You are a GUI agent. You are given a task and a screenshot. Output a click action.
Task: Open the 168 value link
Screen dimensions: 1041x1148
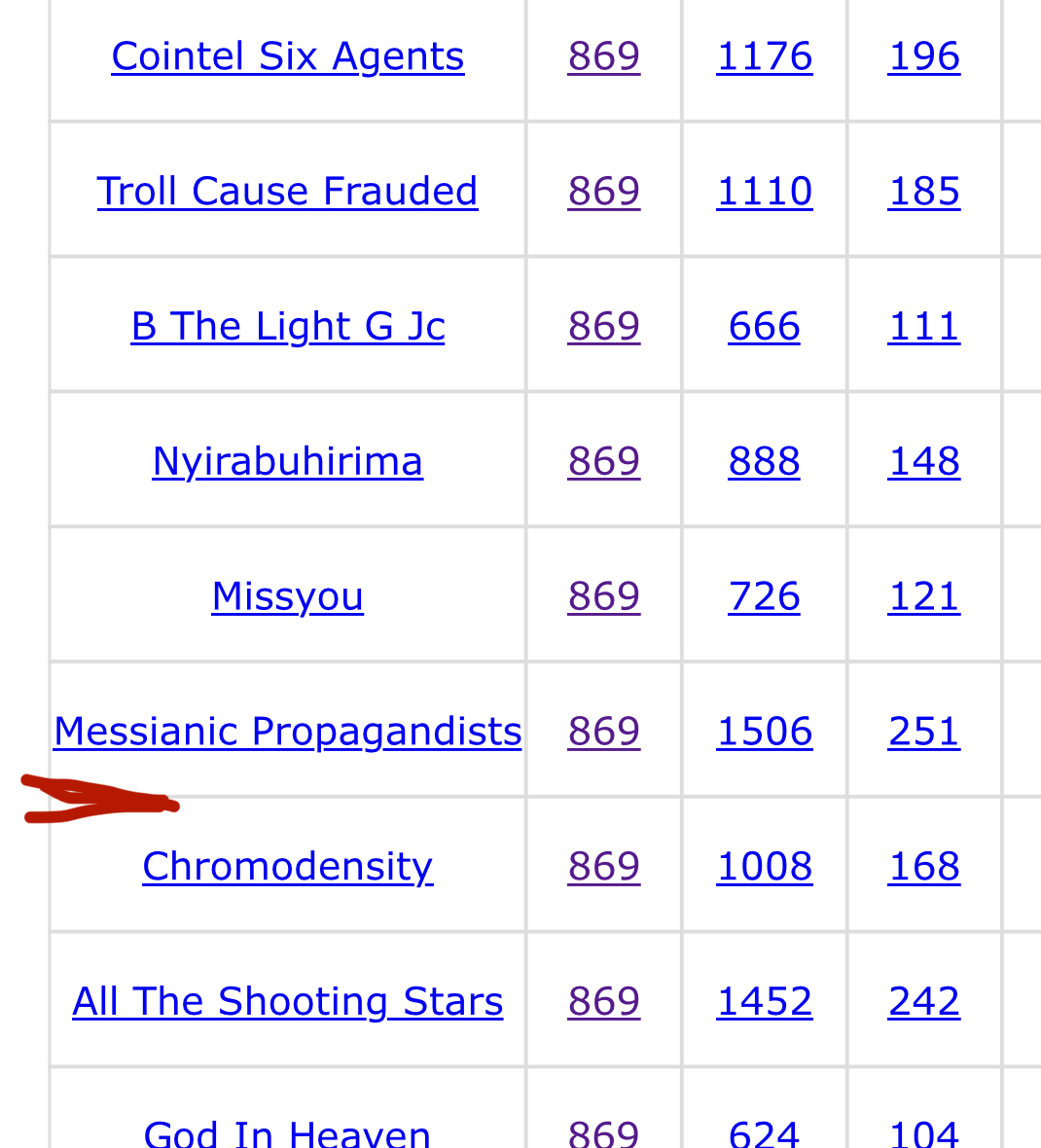(x=923, y=867)
